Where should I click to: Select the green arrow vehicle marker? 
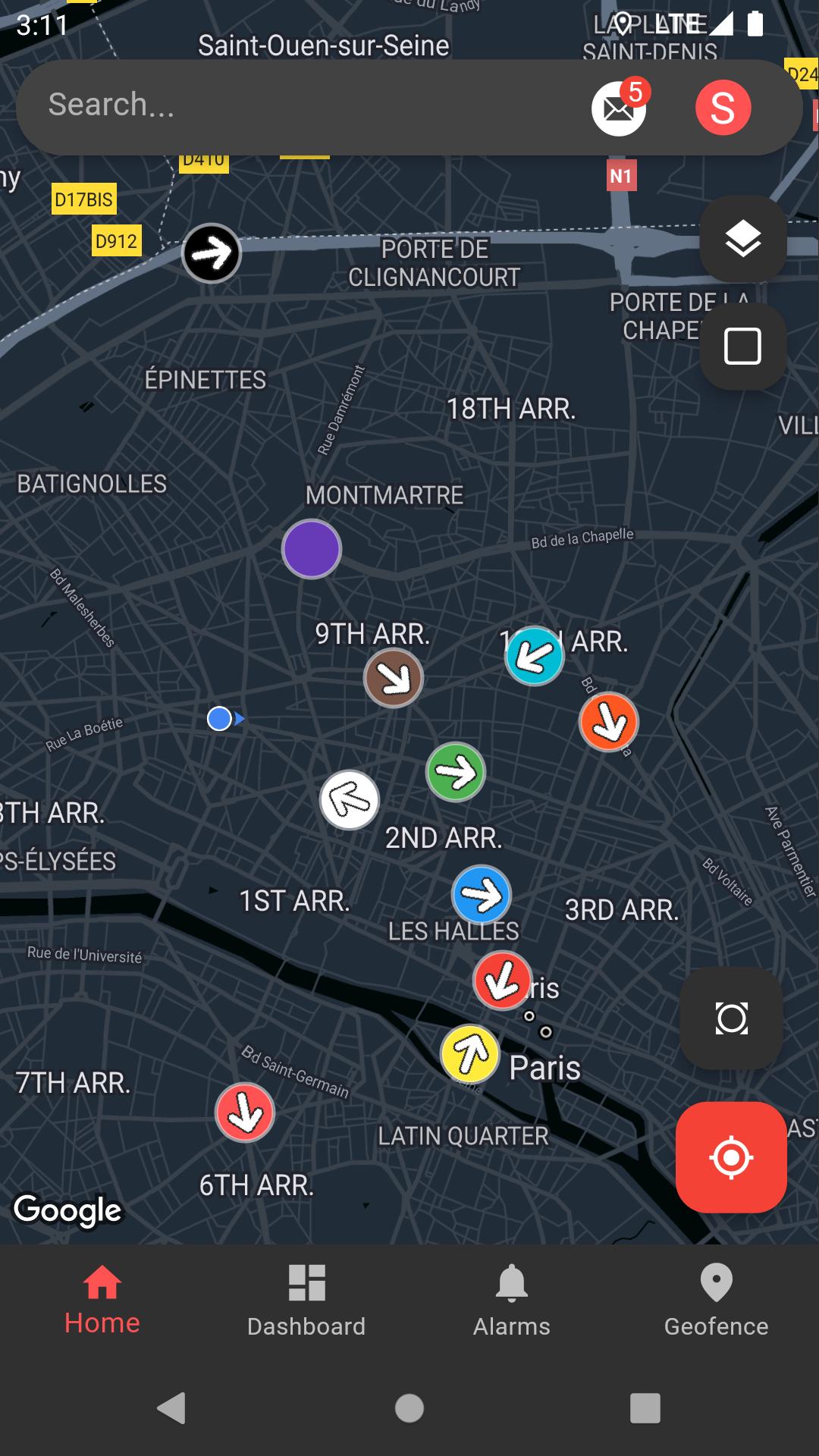456,772
